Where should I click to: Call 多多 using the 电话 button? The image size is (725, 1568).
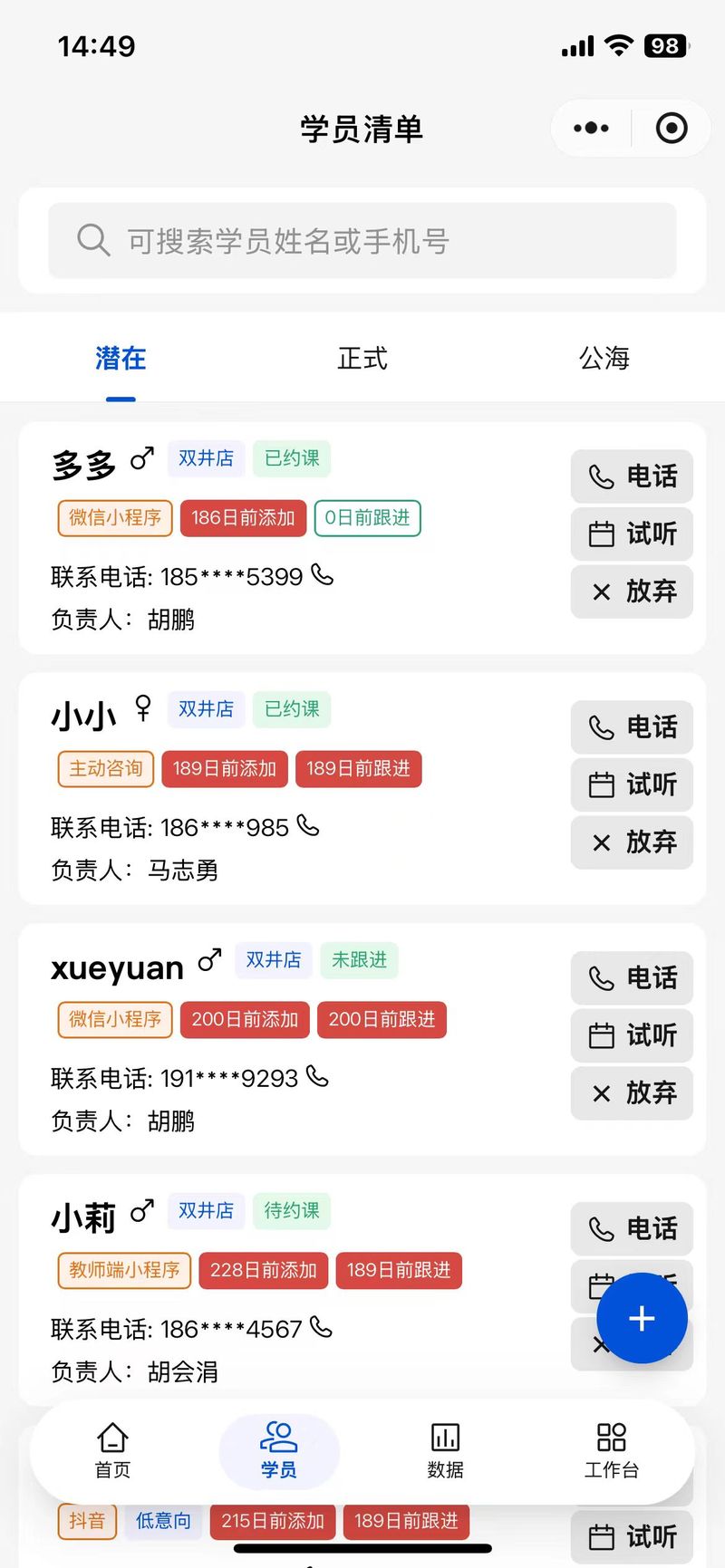632,476
